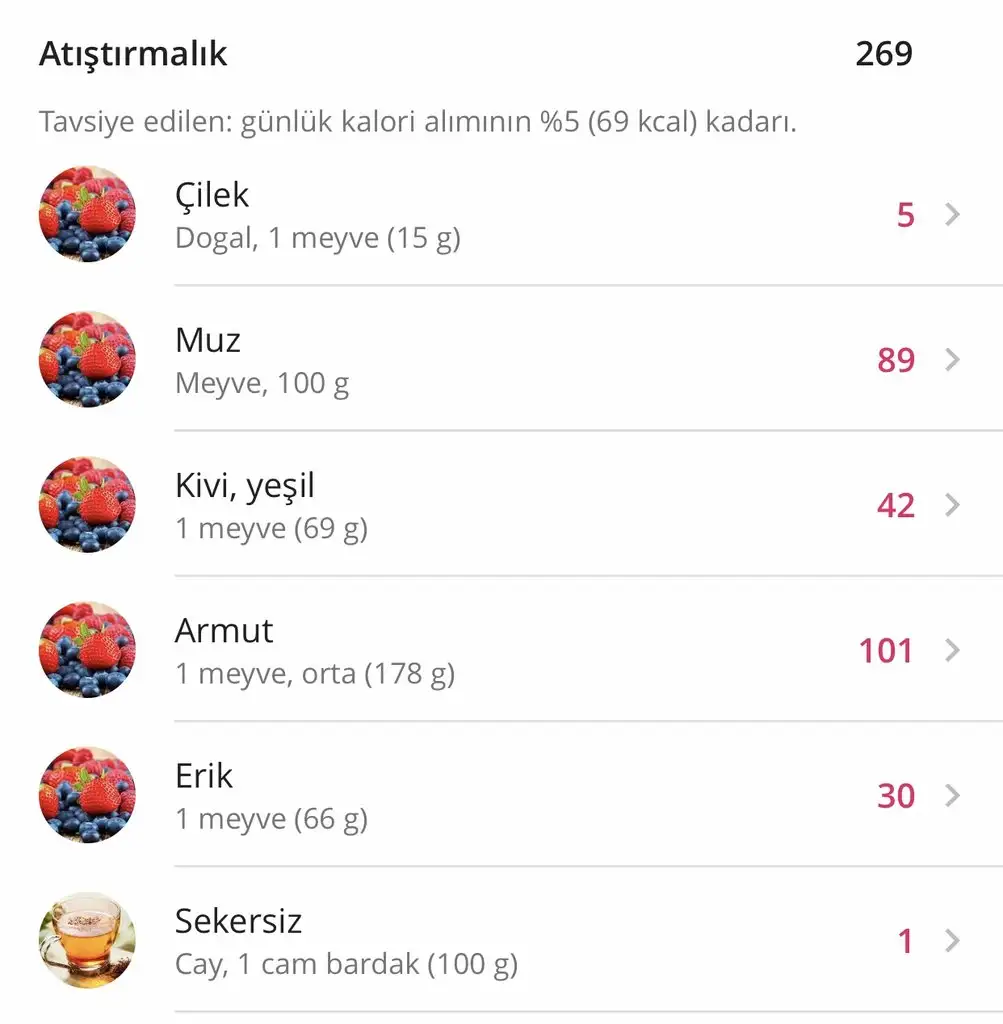Open the Muz 100 g entry
The width and height of the screenshot is (1003, 1024).
point(500,359)
